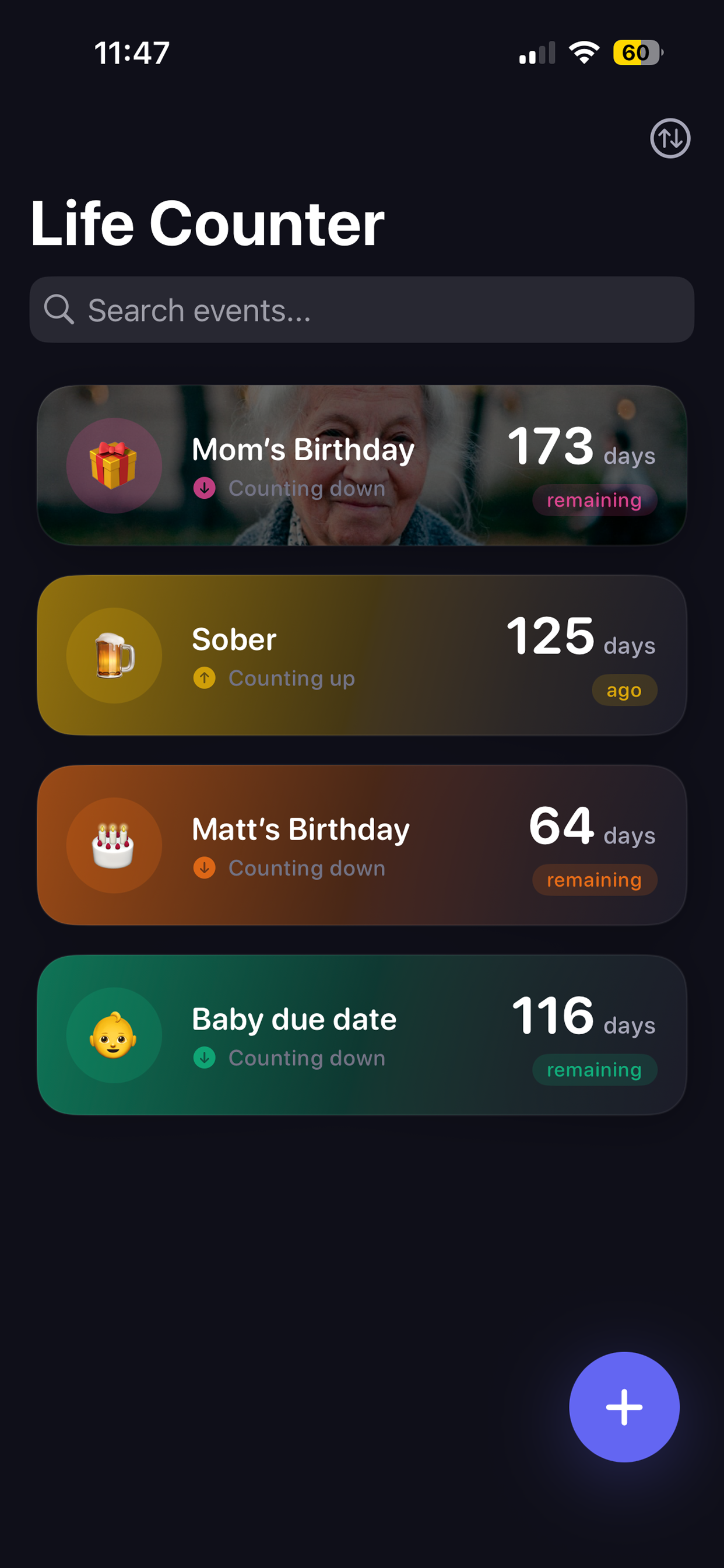Tap the baby emoji on Baby due date card

pos(114,1035)
